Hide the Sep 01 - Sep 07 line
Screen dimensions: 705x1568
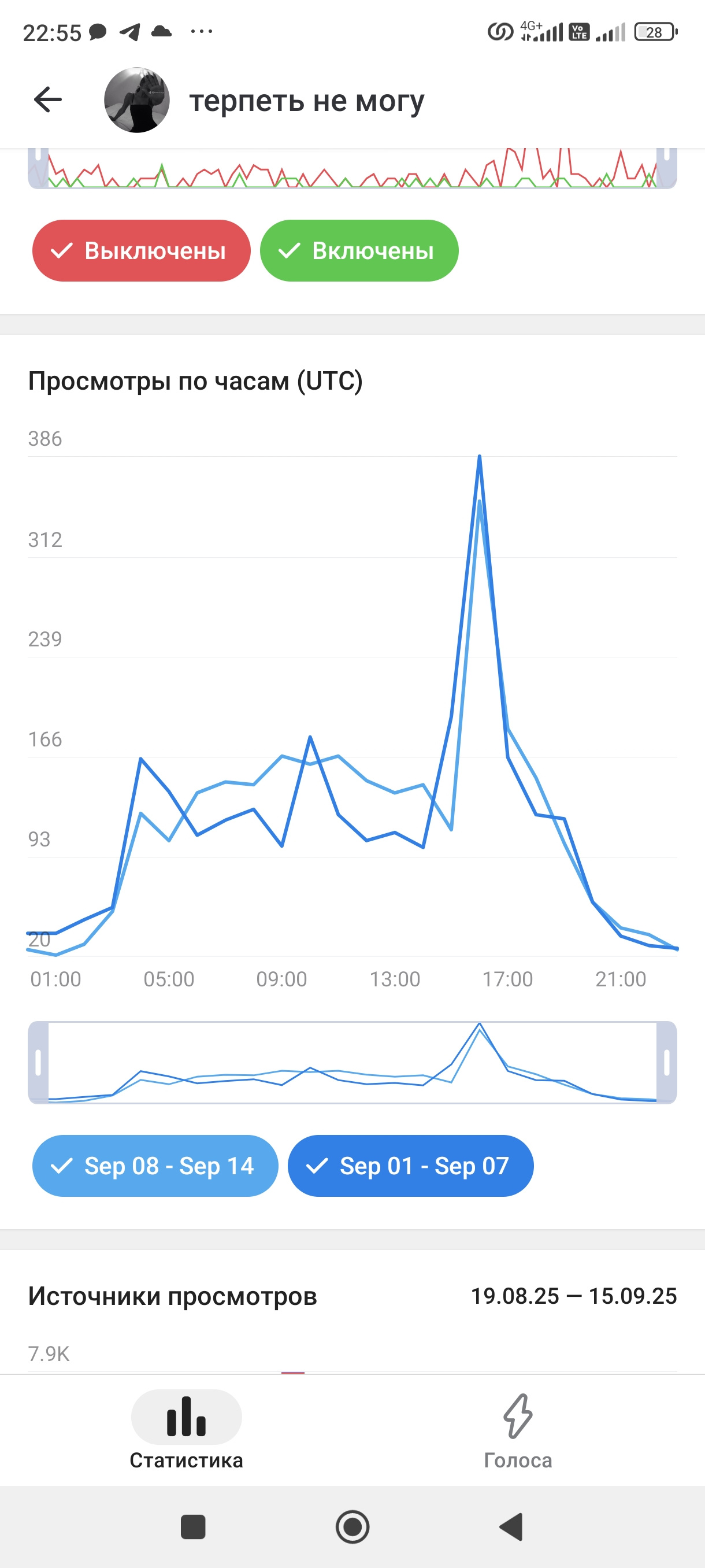pos(411,1166)
